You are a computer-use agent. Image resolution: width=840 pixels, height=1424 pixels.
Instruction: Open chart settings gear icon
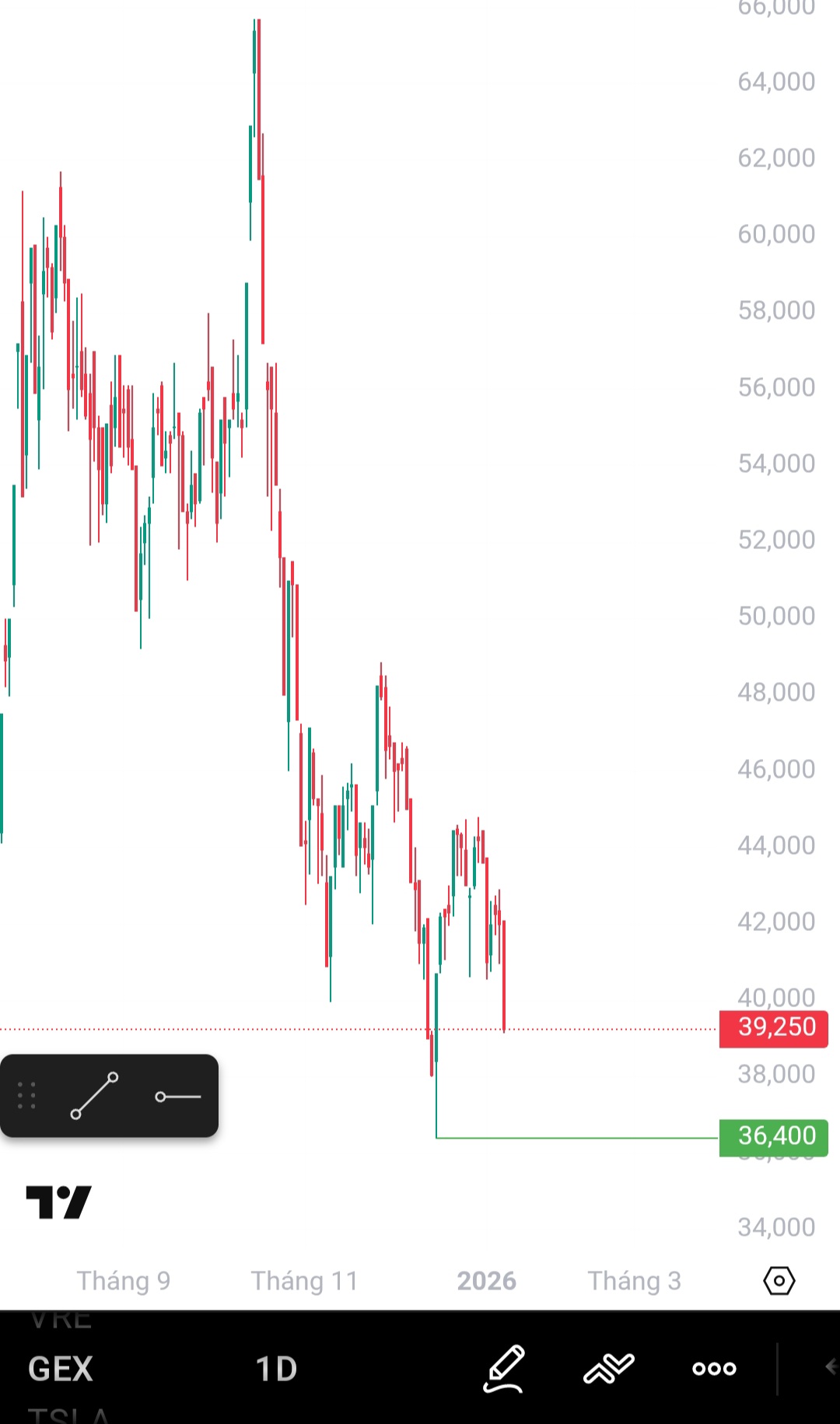779,1280
